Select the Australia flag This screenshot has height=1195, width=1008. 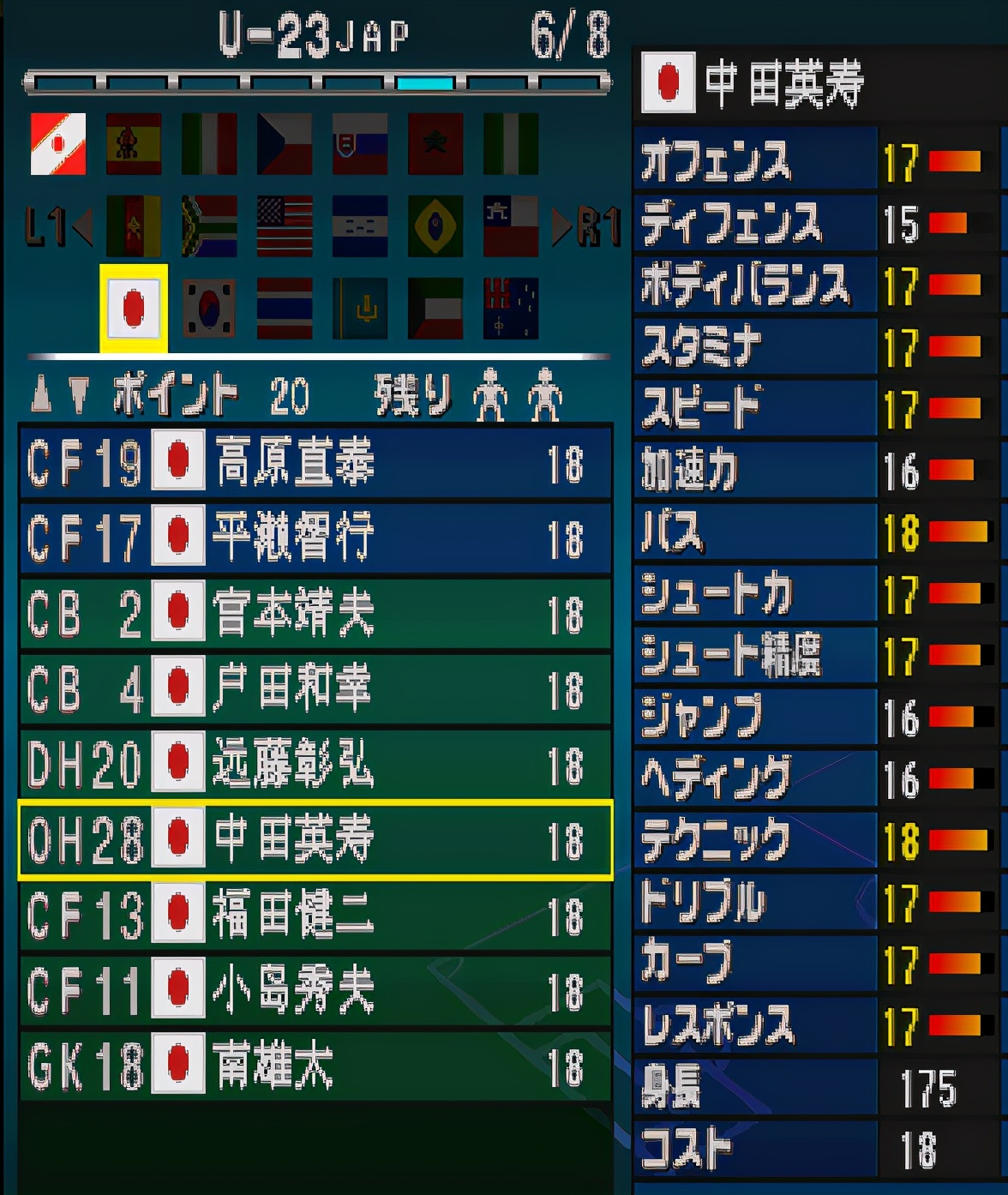click(511, 309)
